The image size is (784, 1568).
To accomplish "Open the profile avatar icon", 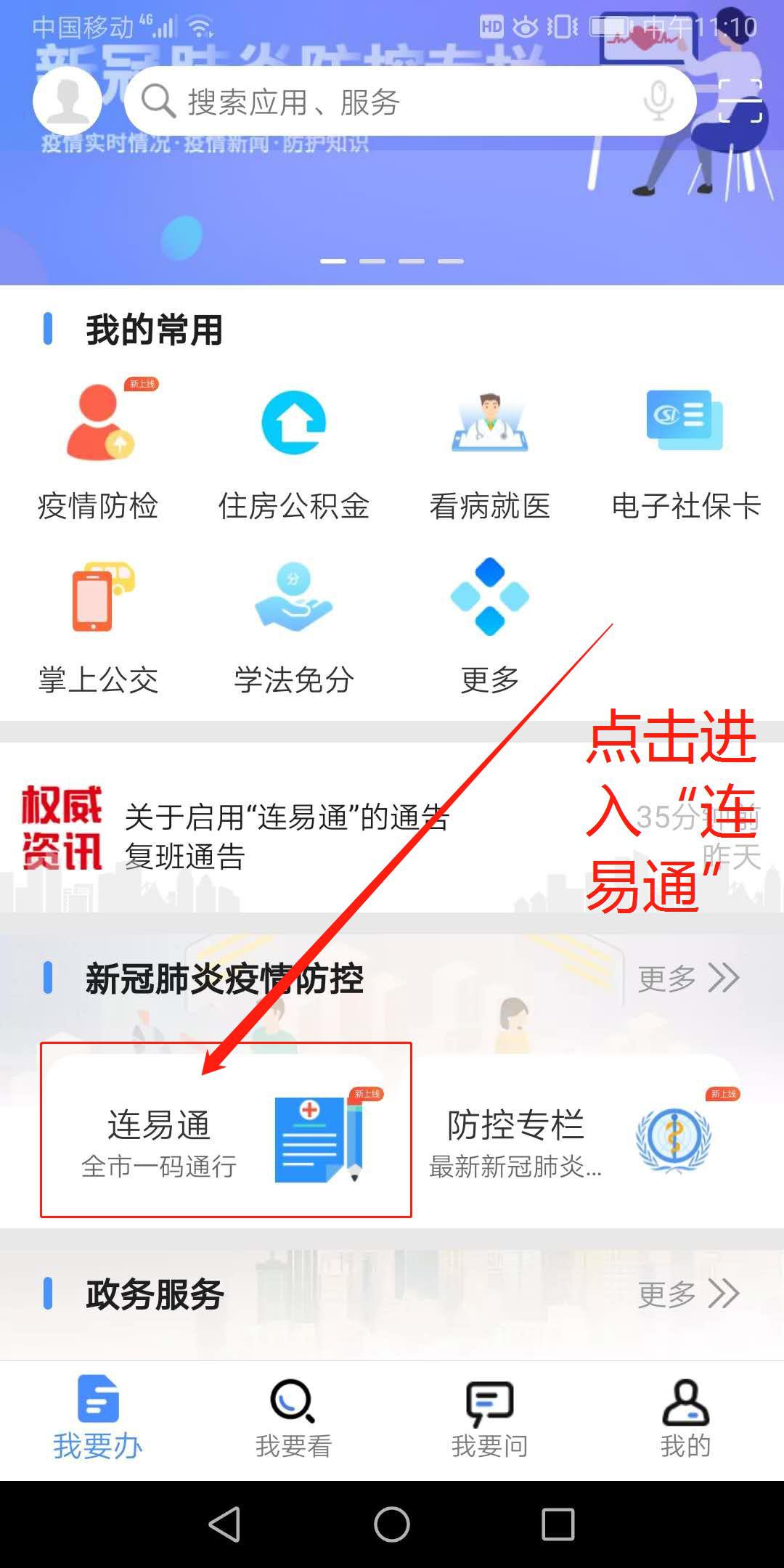I will tap(67, 101).
